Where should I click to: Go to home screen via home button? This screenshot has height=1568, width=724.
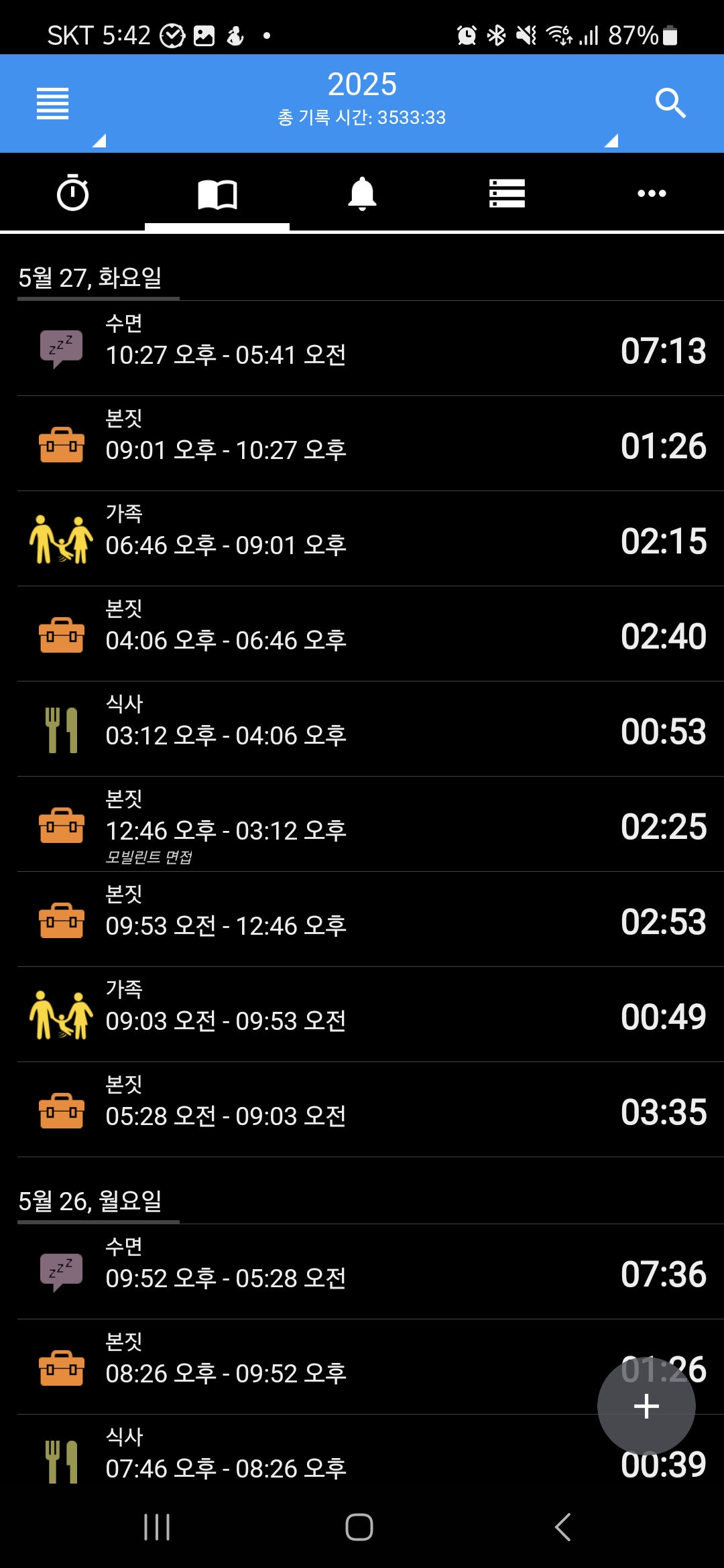pos(359,1527)
